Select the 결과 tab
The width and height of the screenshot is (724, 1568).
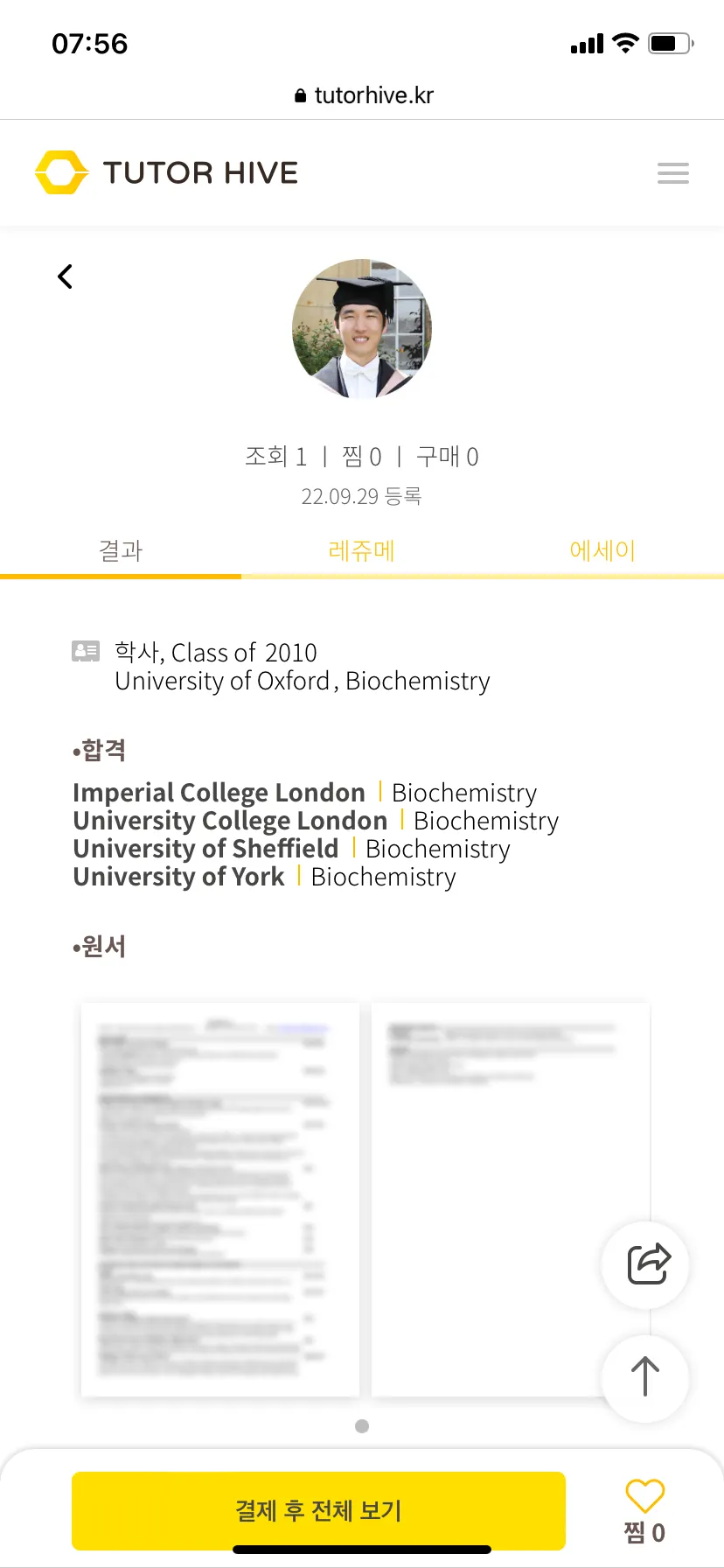pyautogui.click(x=121, y=550)
